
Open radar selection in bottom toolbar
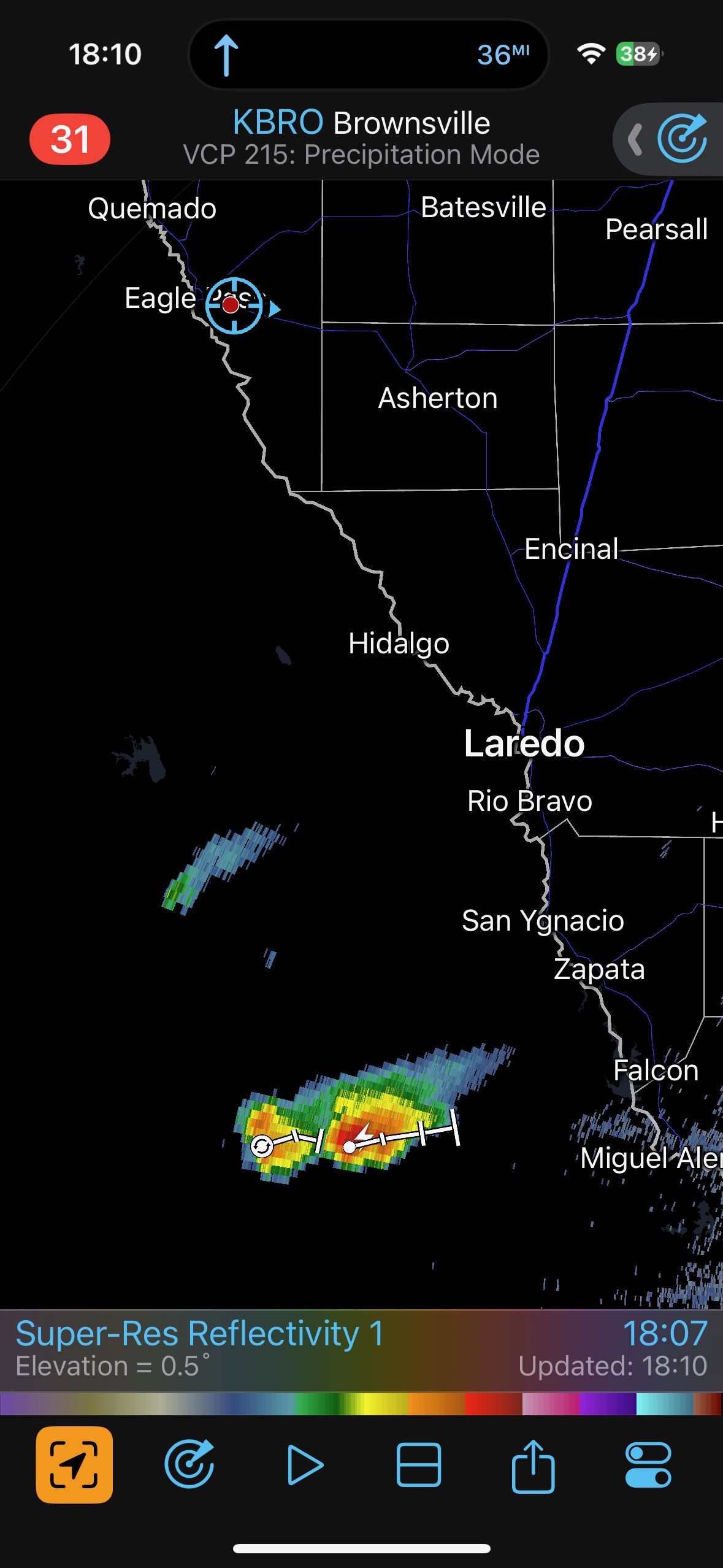click(189, 1464)
